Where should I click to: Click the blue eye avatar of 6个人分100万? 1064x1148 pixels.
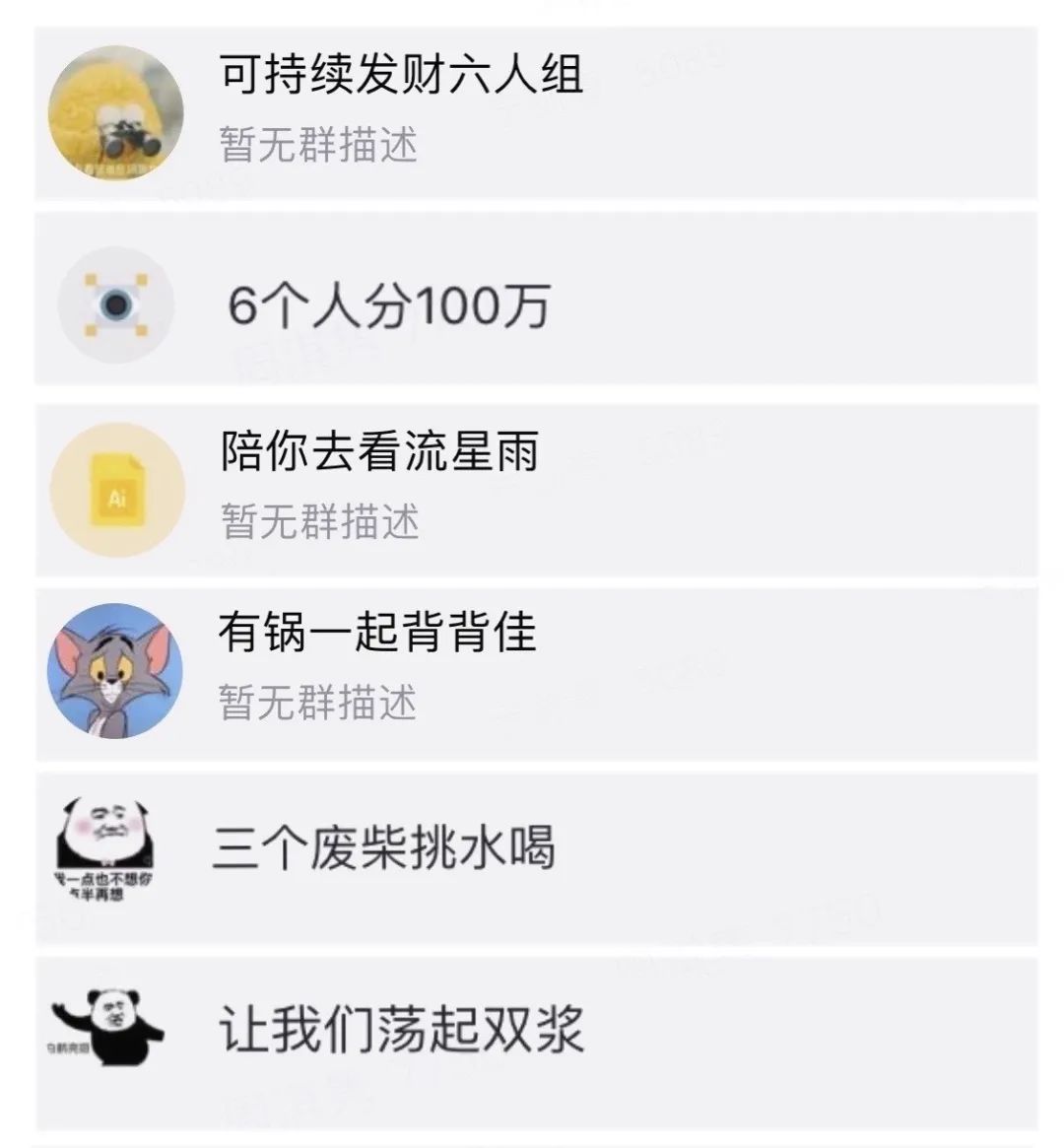click(116, 305)
